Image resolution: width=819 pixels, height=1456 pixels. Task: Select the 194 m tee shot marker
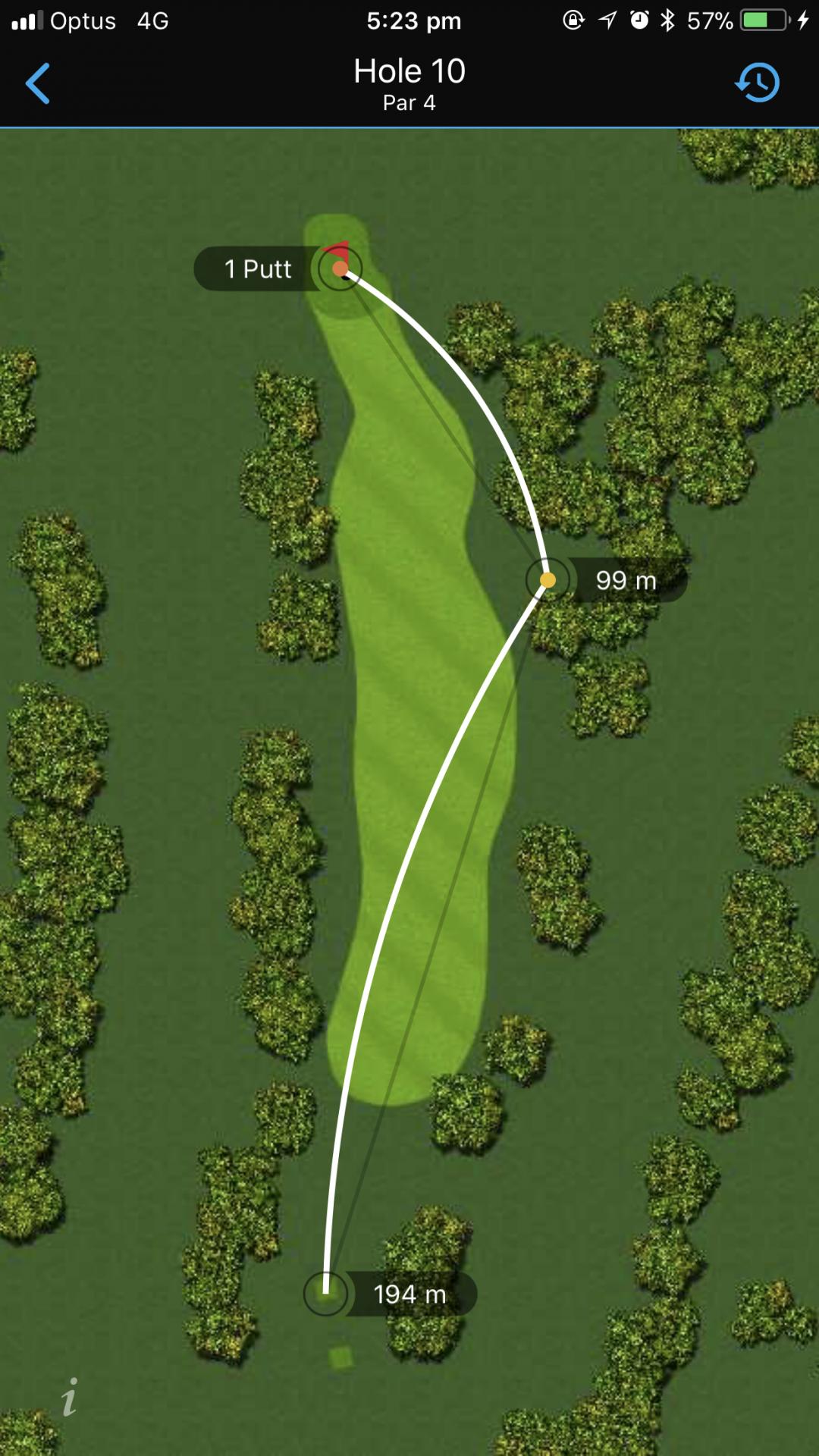tap(326, 1294)
